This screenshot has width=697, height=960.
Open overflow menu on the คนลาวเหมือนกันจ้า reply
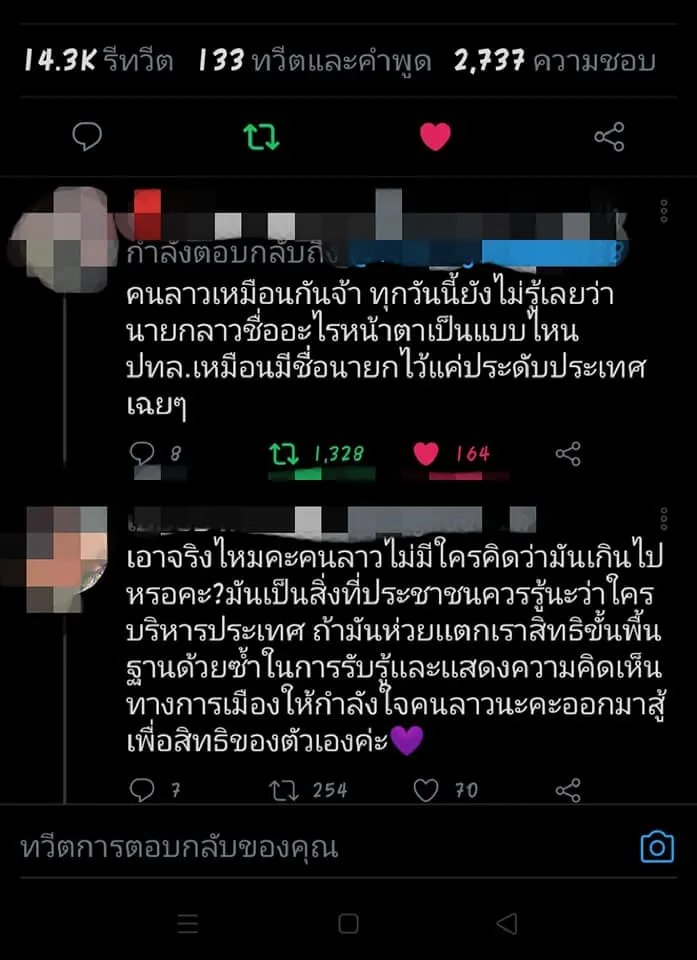[x=664, y=211]
